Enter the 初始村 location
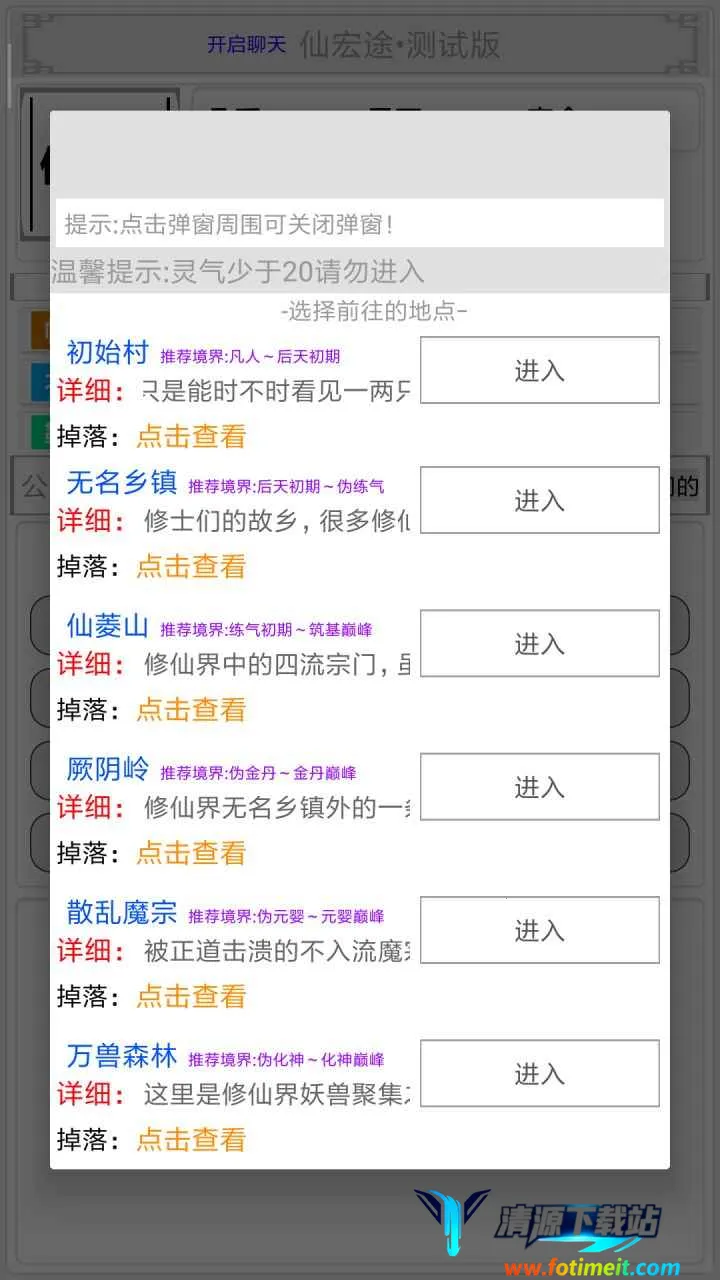This screenshot has height=1280, width=720. tap(539, 370)
